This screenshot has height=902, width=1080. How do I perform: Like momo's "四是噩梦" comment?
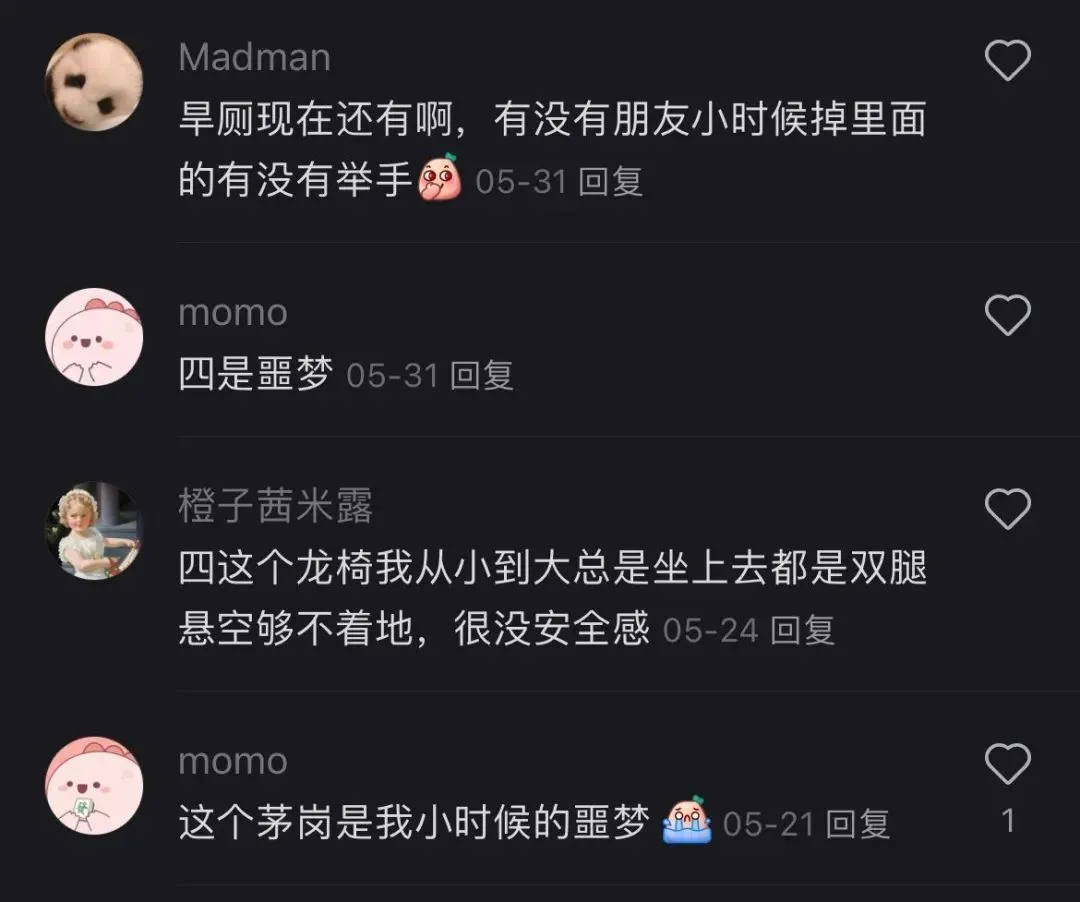1007,316
